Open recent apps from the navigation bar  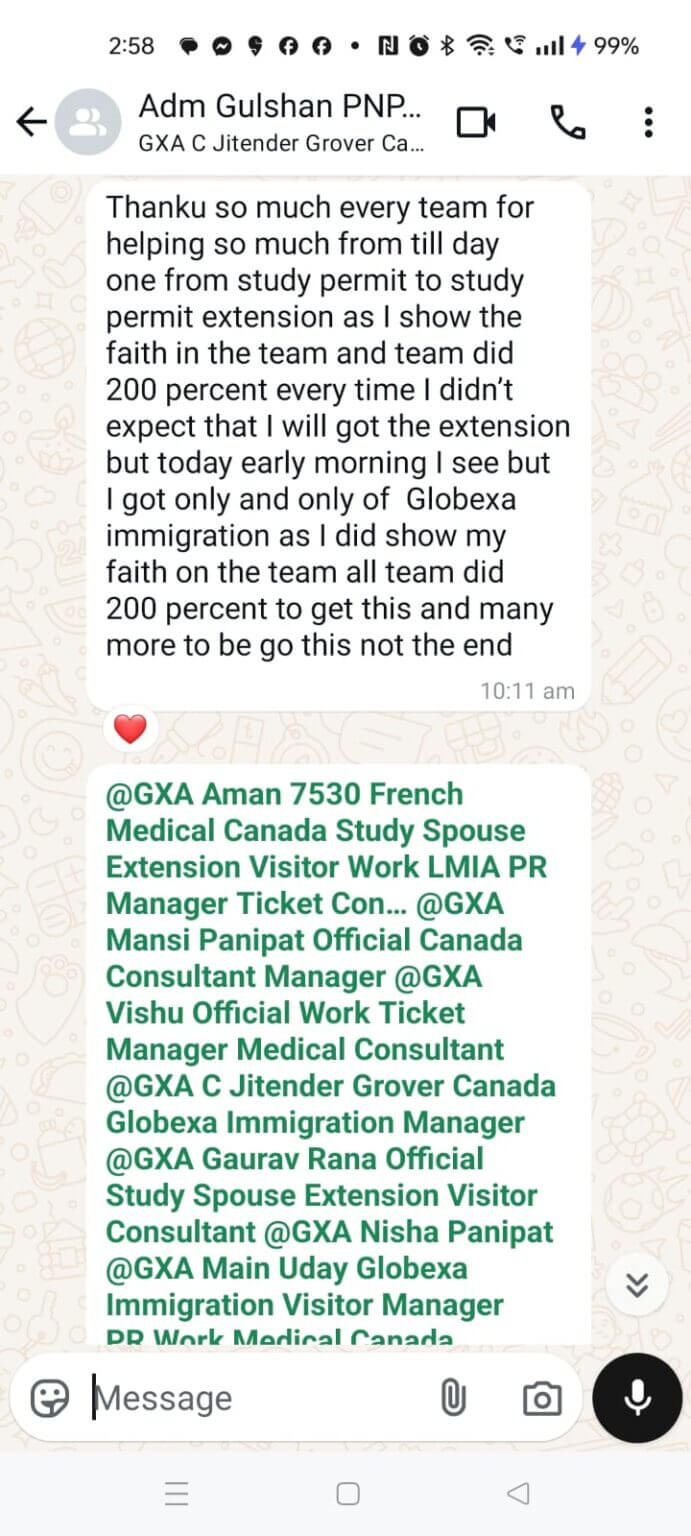pos(176,1494)
